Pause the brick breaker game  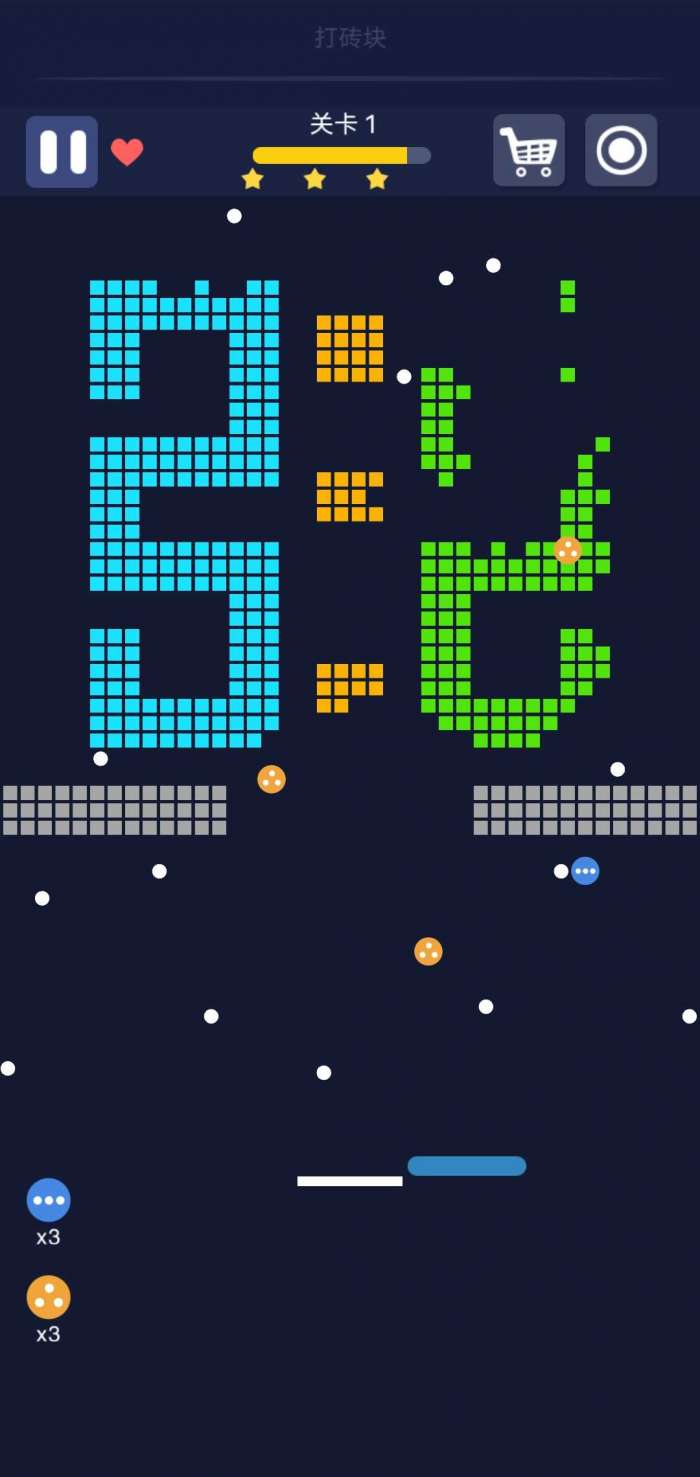coord(62,152)
